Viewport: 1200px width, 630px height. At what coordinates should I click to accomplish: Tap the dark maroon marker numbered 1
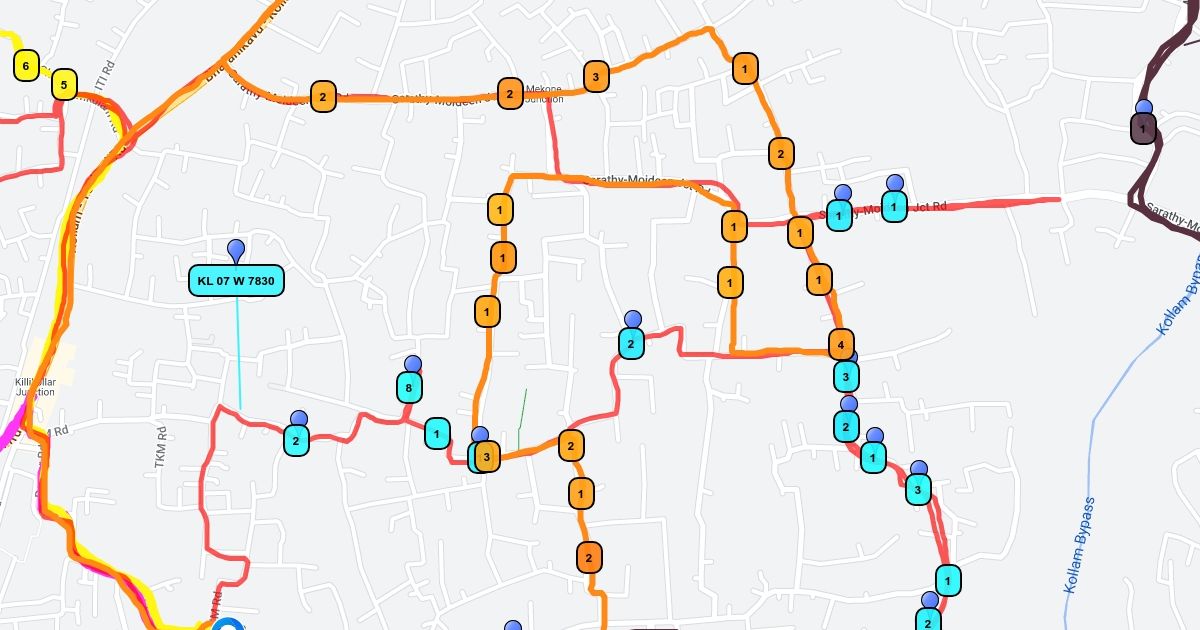coord(1143,128)
